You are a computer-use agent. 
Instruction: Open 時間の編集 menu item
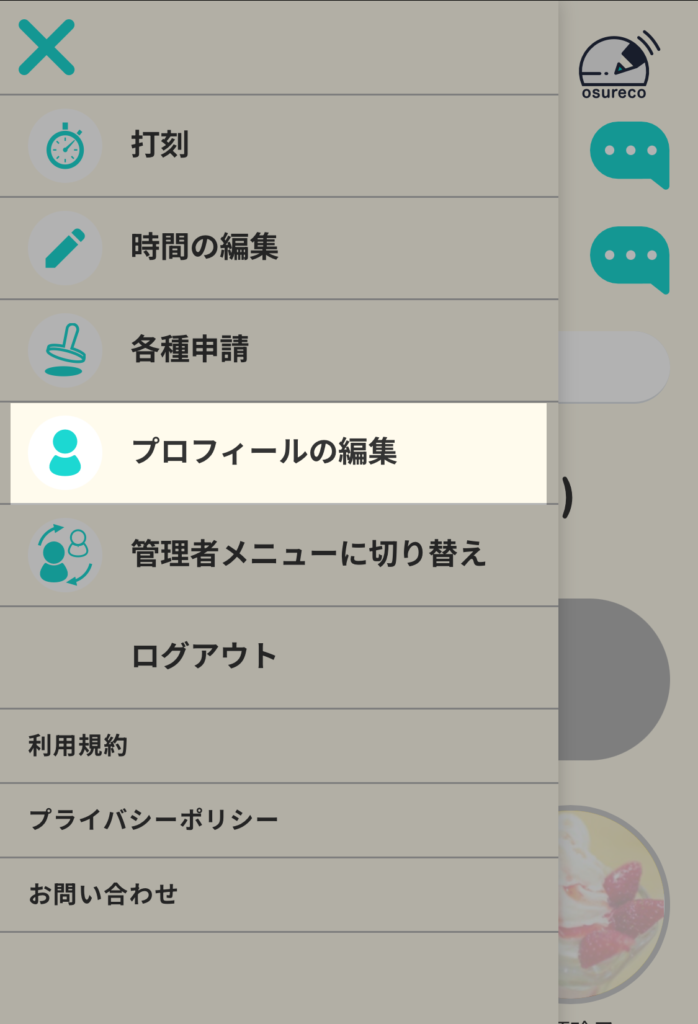tap(205, 247)
